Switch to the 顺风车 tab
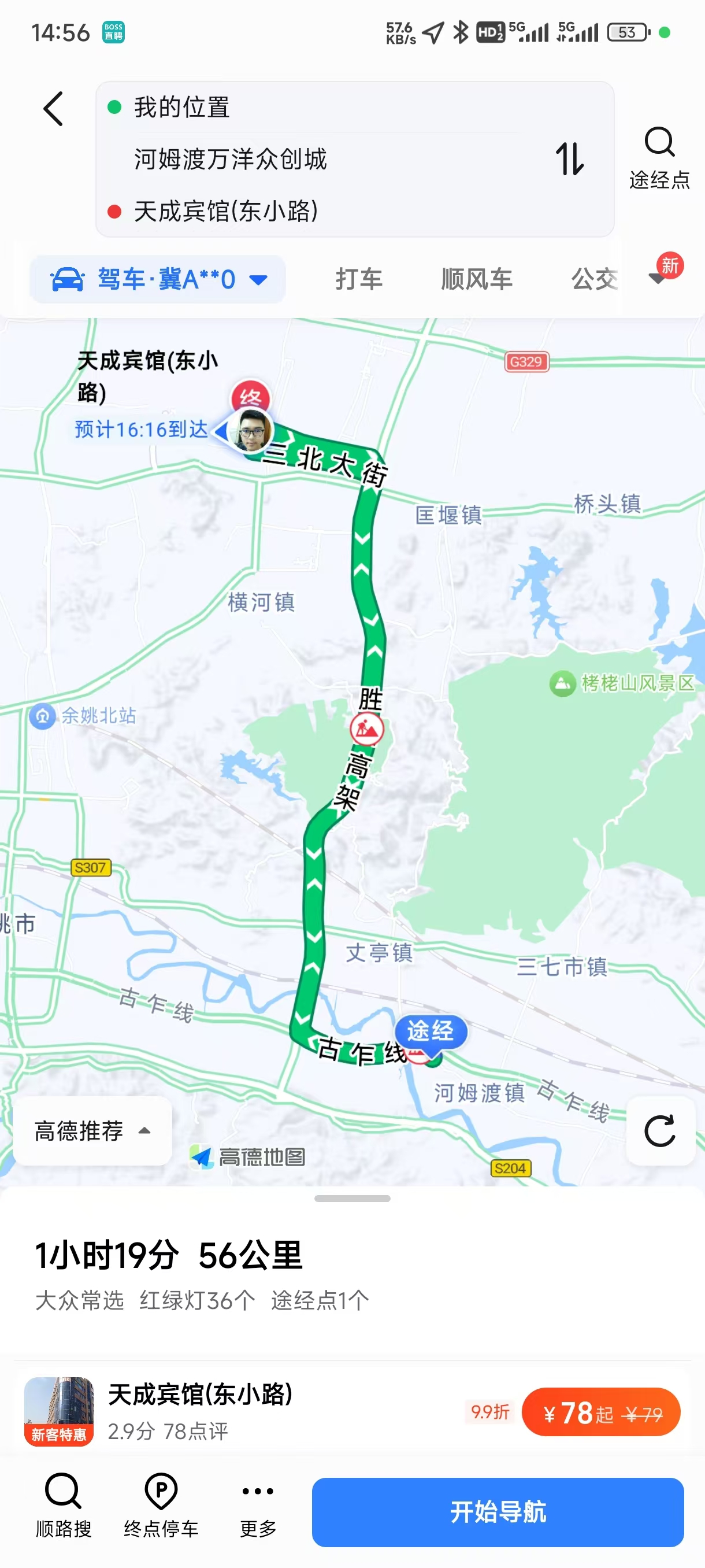 [x=476, y=279]
